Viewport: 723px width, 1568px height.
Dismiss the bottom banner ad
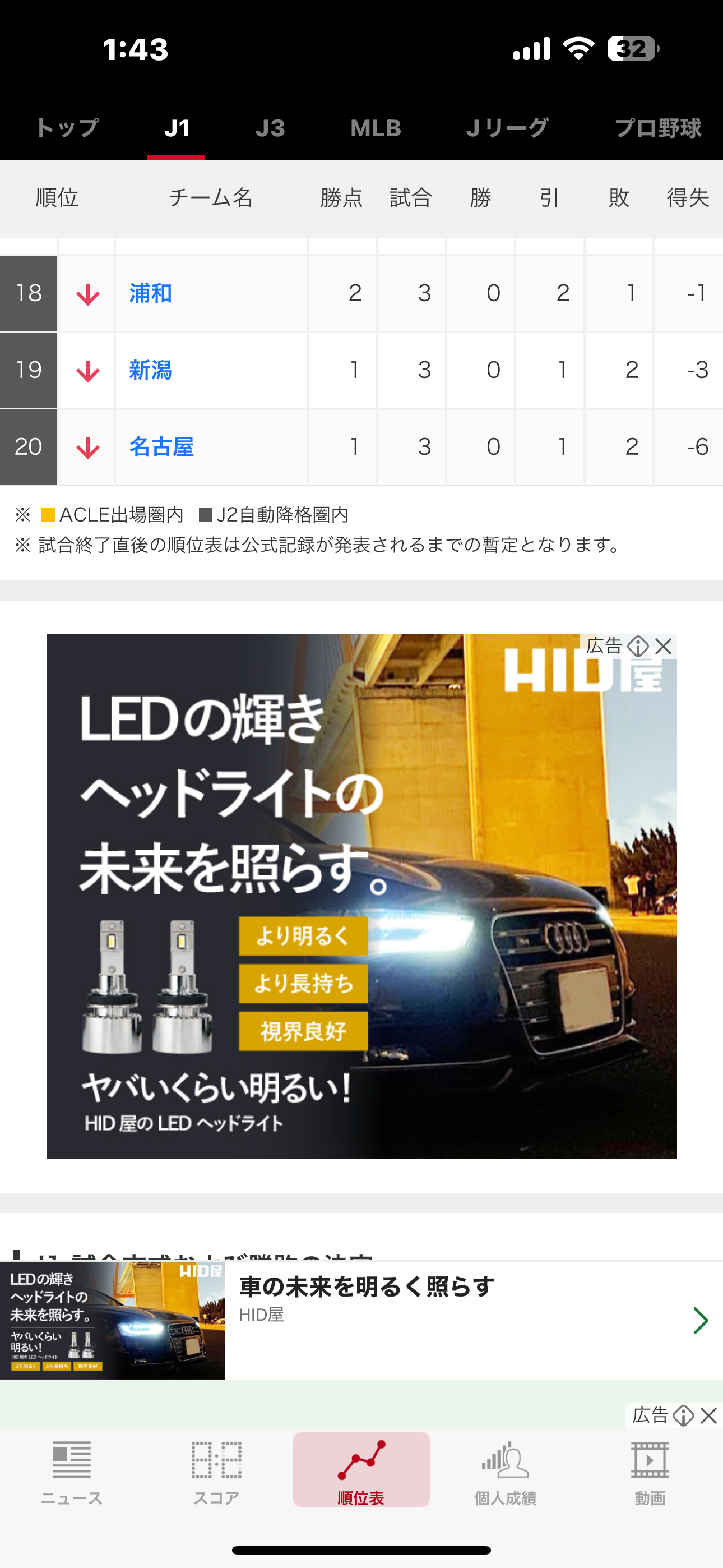[708, 1415]
